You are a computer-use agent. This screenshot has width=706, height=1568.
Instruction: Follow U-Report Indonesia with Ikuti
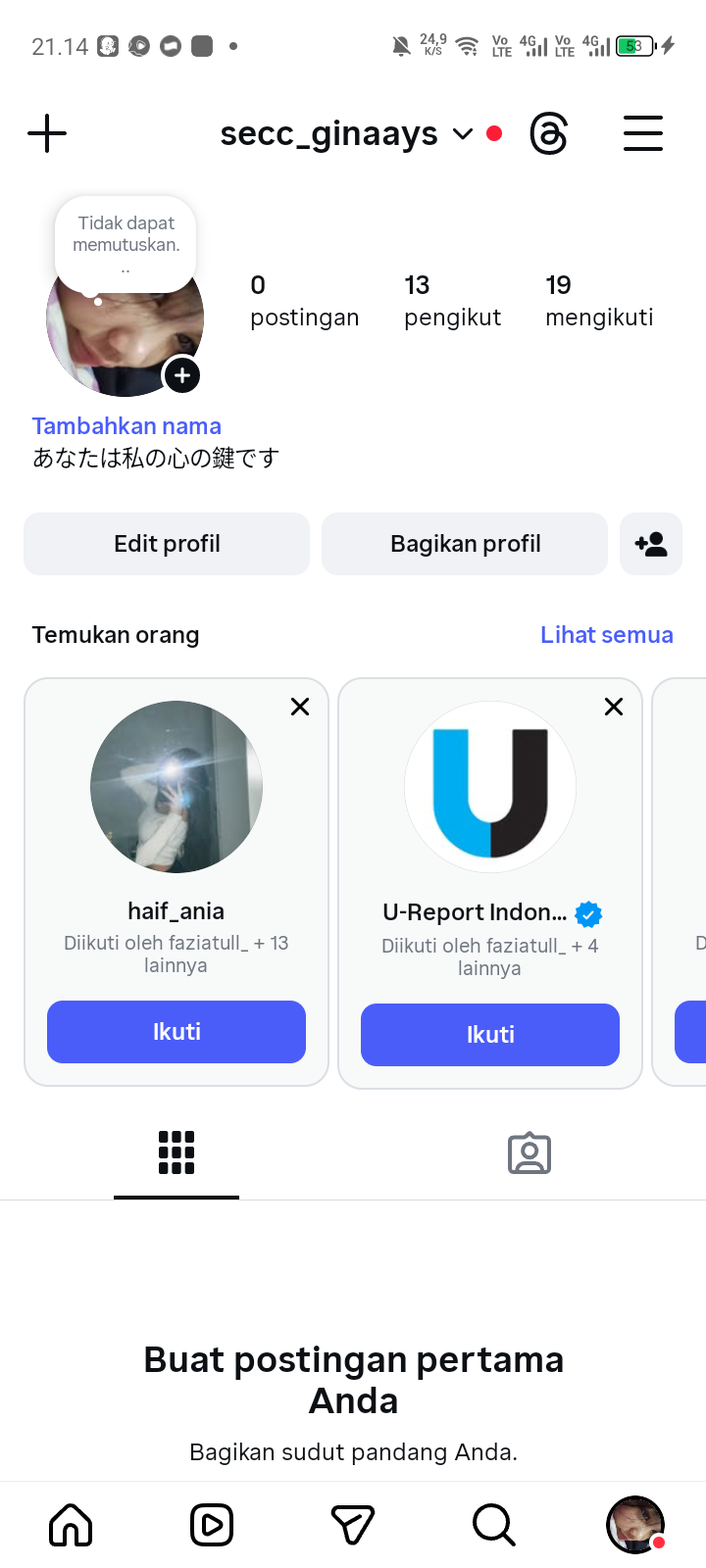pos(490,1035)
